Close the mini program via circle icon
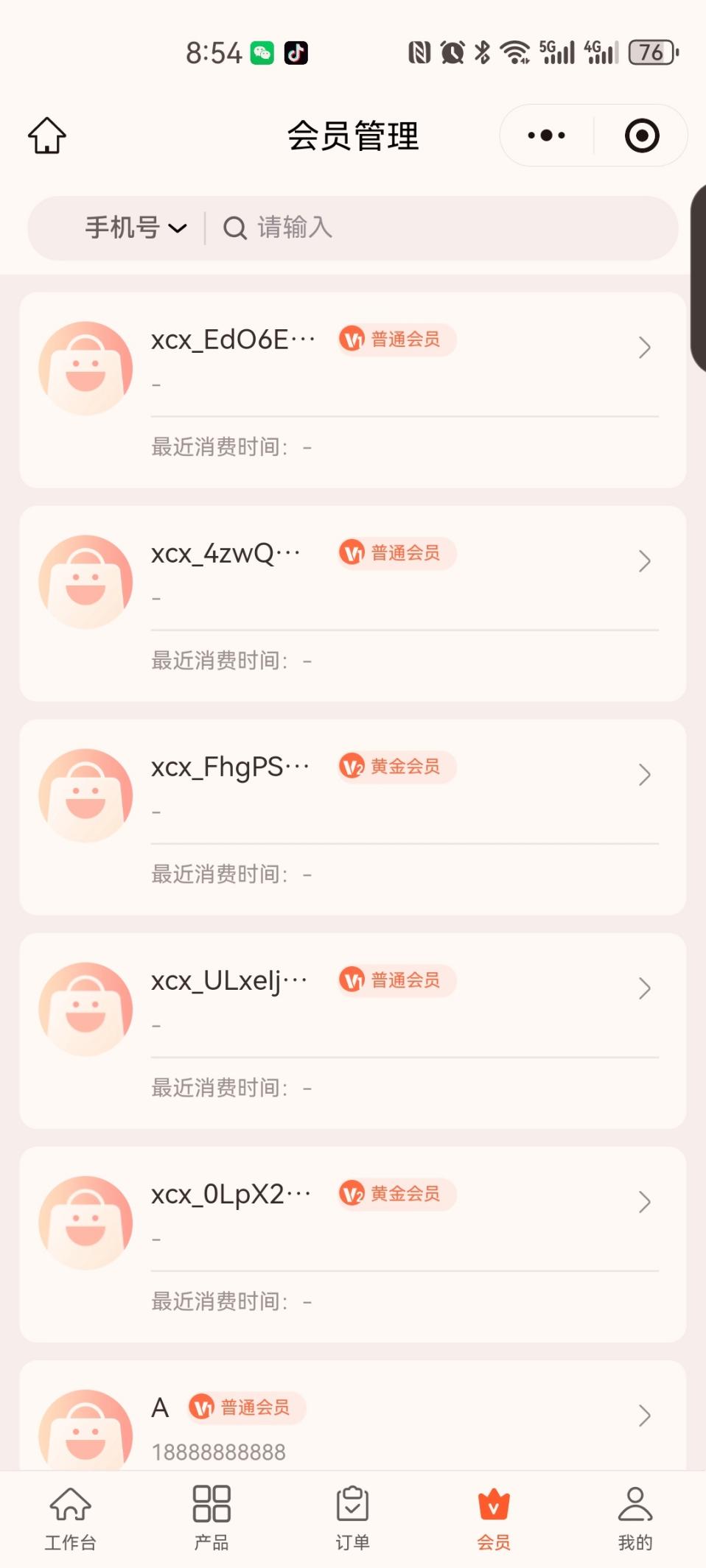This screenshot has height=1568, width=706. [641, 136]
